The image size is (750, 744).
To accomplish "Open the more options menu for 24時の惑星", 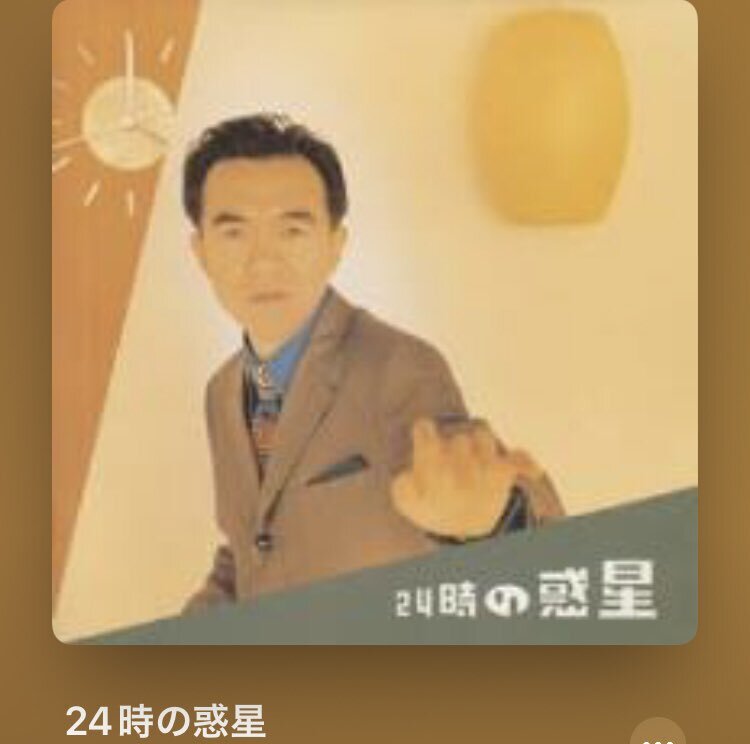I will click(657, 736).
